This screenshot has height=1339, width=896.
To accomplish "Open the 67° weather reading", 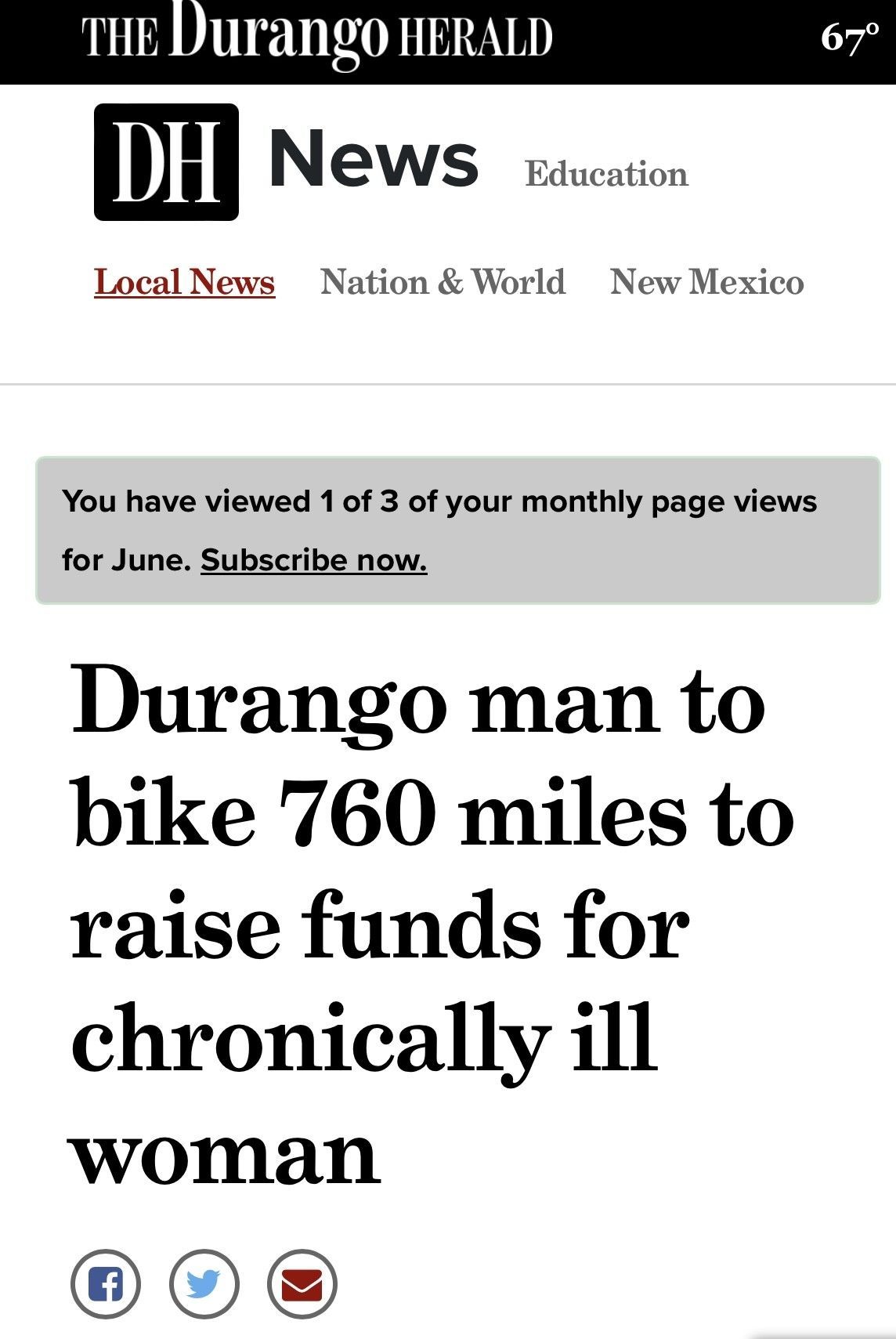I will [849, 38].
